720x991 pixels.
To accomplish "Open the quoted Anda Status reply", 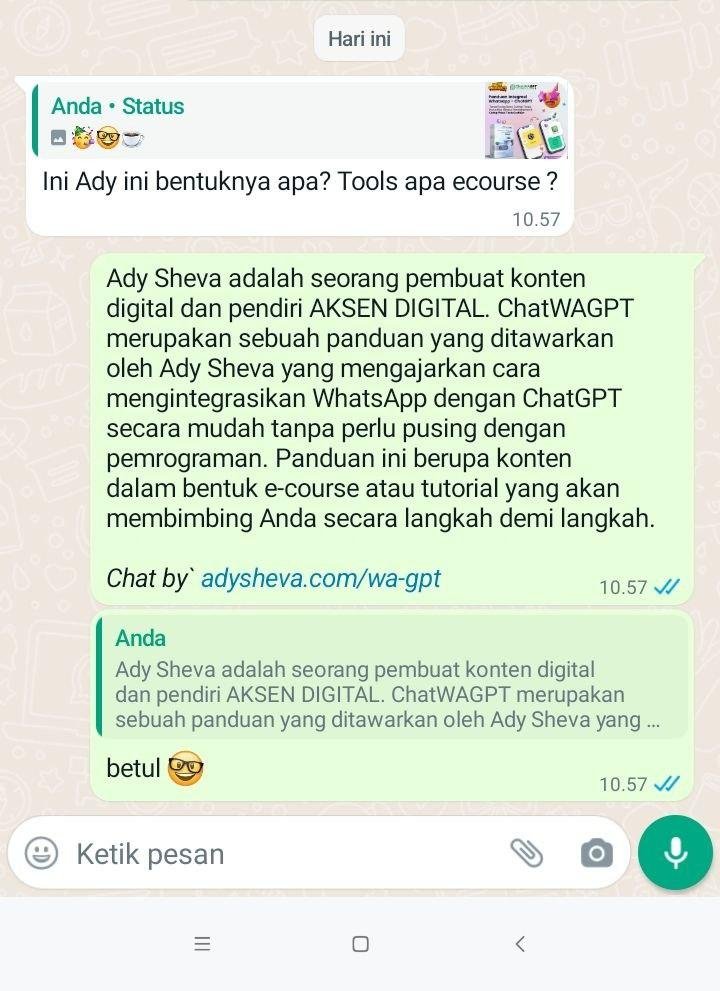I will coord(300,120).
